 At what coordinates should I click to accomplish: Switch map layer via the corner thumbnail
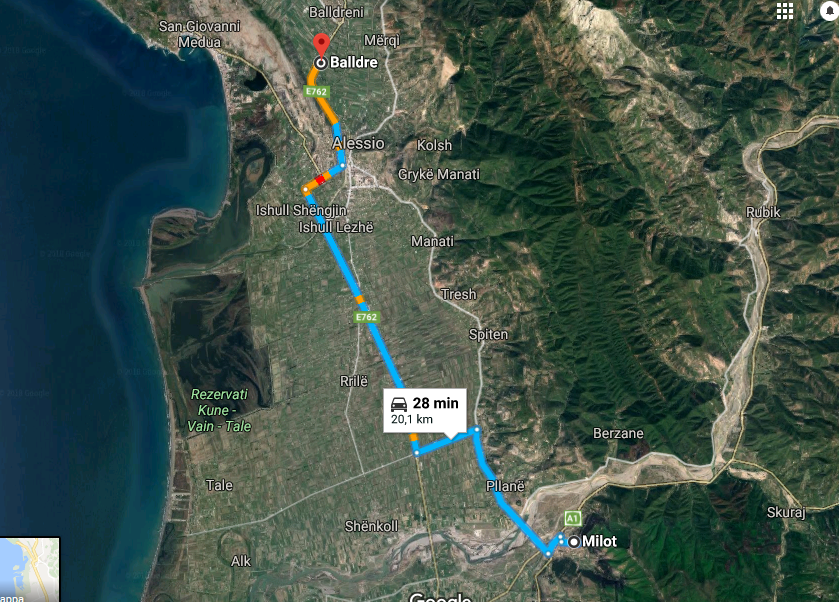29,570
